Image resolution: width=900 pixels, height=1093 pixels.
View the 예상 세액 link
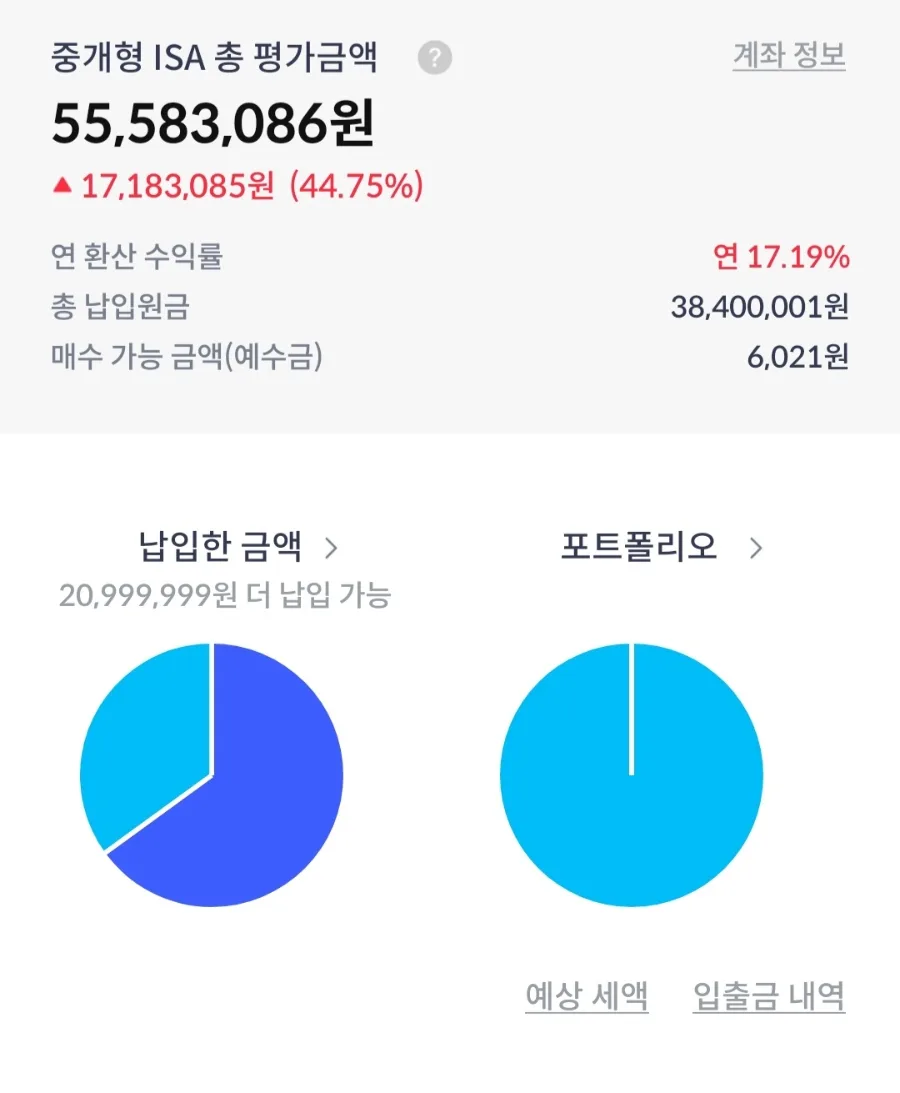point(587,996)
